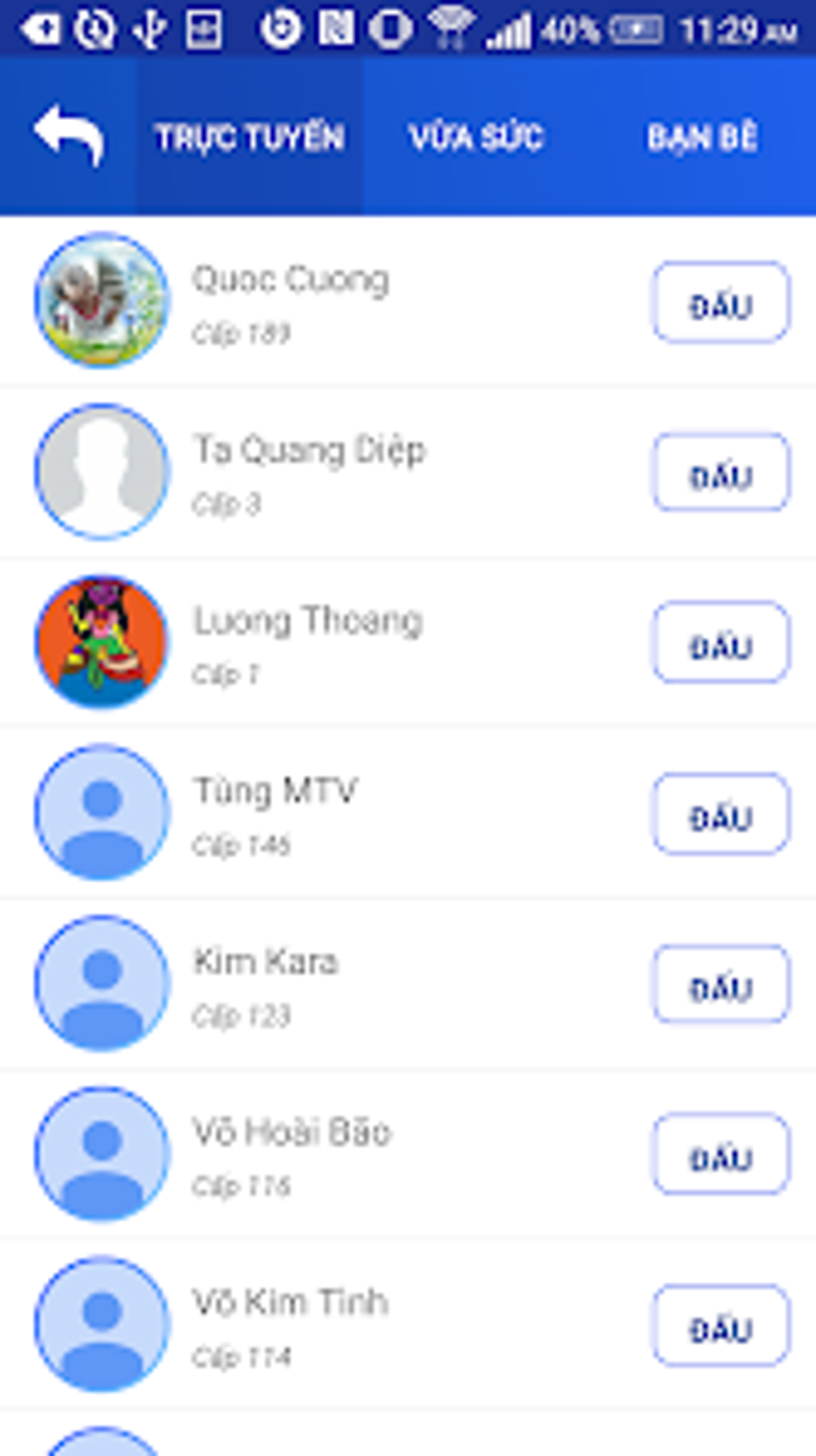Go back using the arrow icon
Screen dimensions: 816x1456
click(69, 135)
